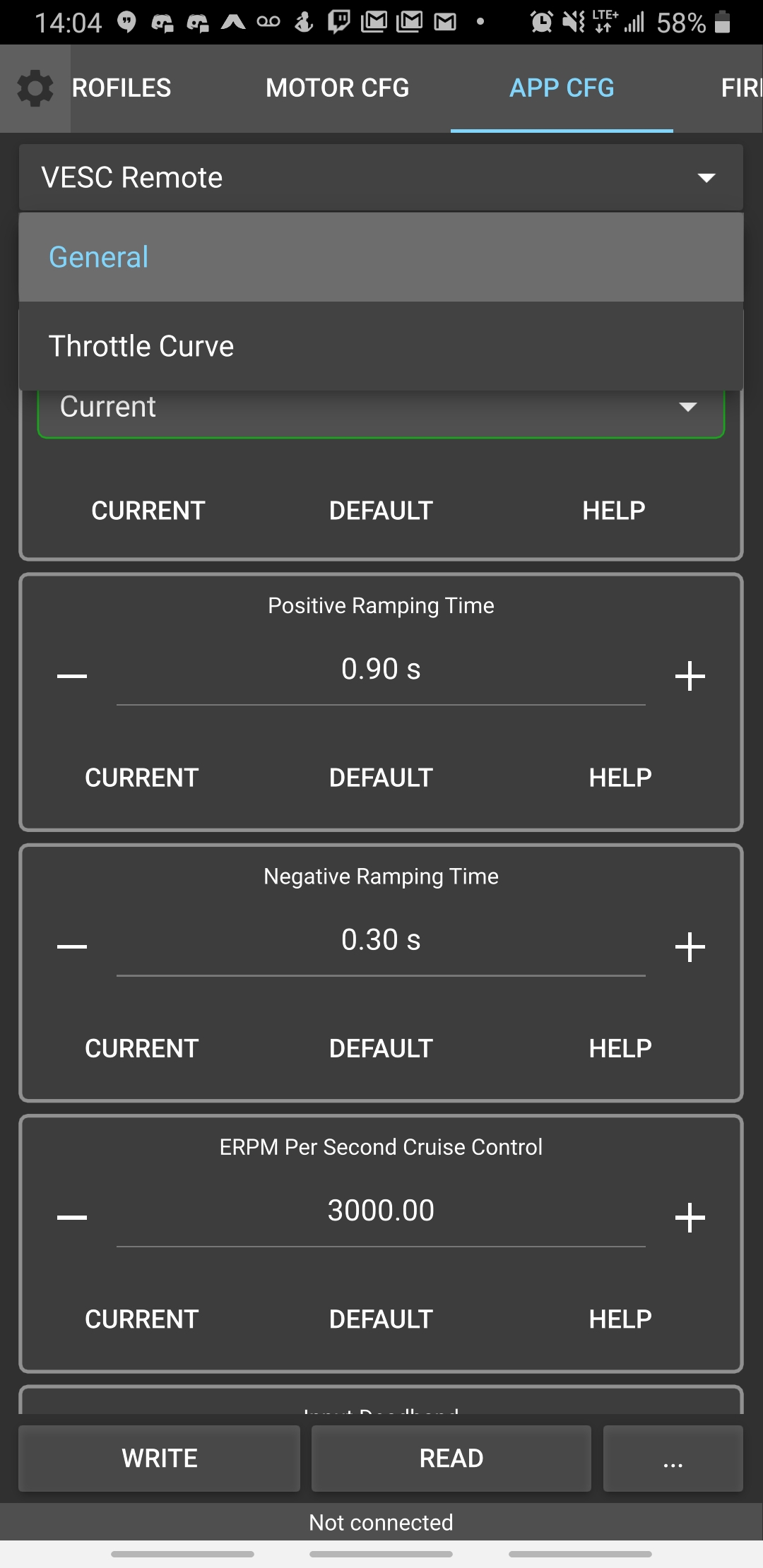
Task: Select General from the dropdown list
Action: [381, 257]
